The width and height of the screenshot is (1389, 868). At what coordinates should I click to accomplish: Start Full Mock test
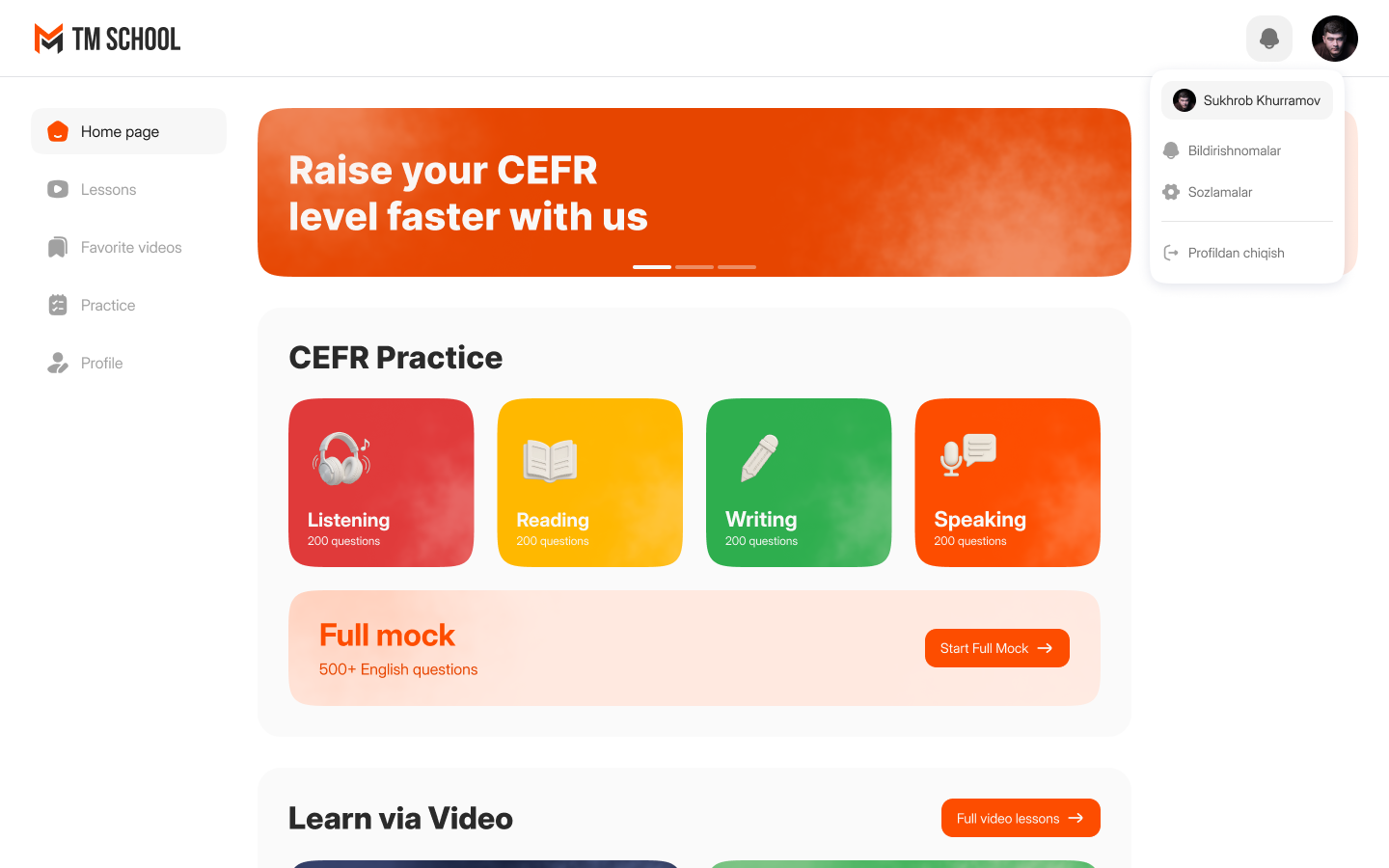click(x=996, y=648)
